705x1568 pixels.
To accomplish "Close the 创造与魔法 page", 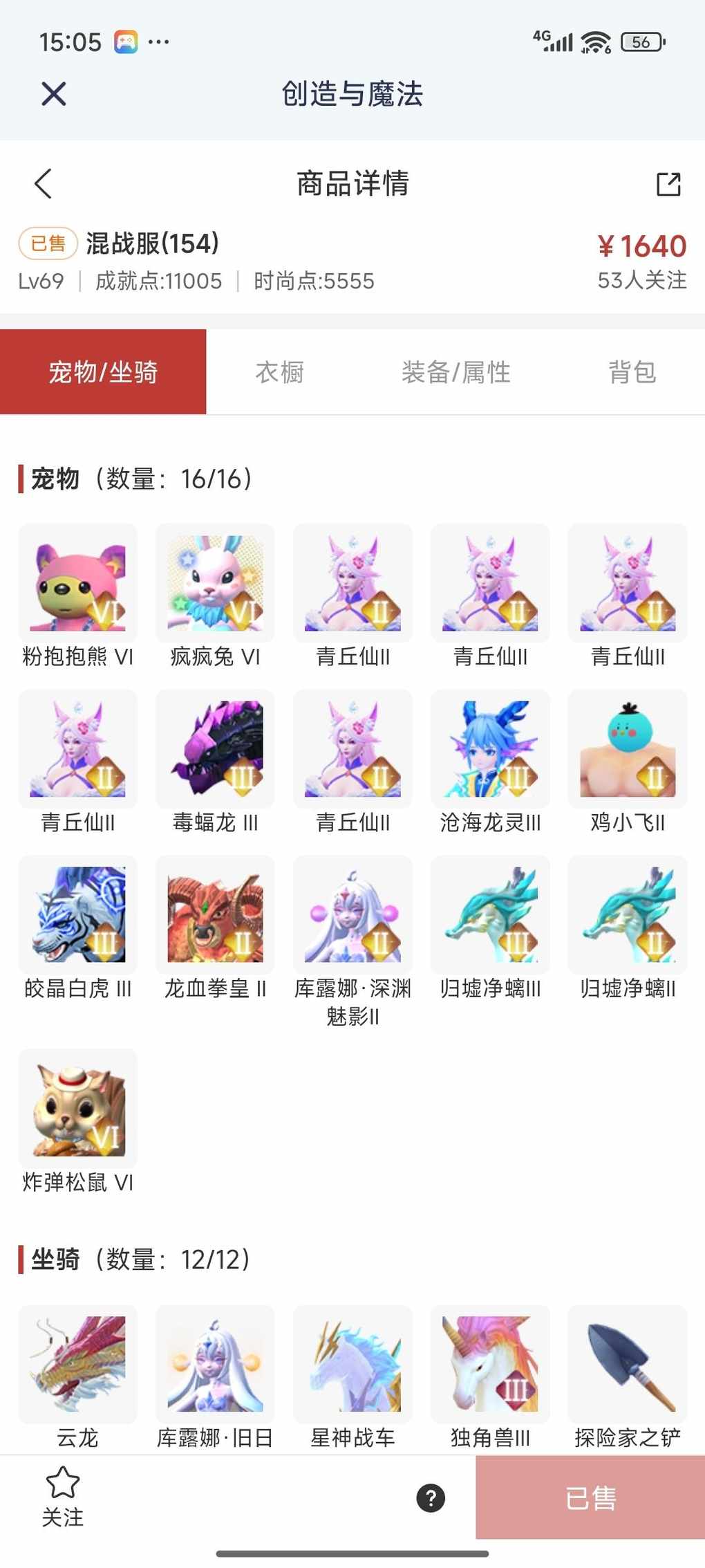I will [x=53, y=93].
